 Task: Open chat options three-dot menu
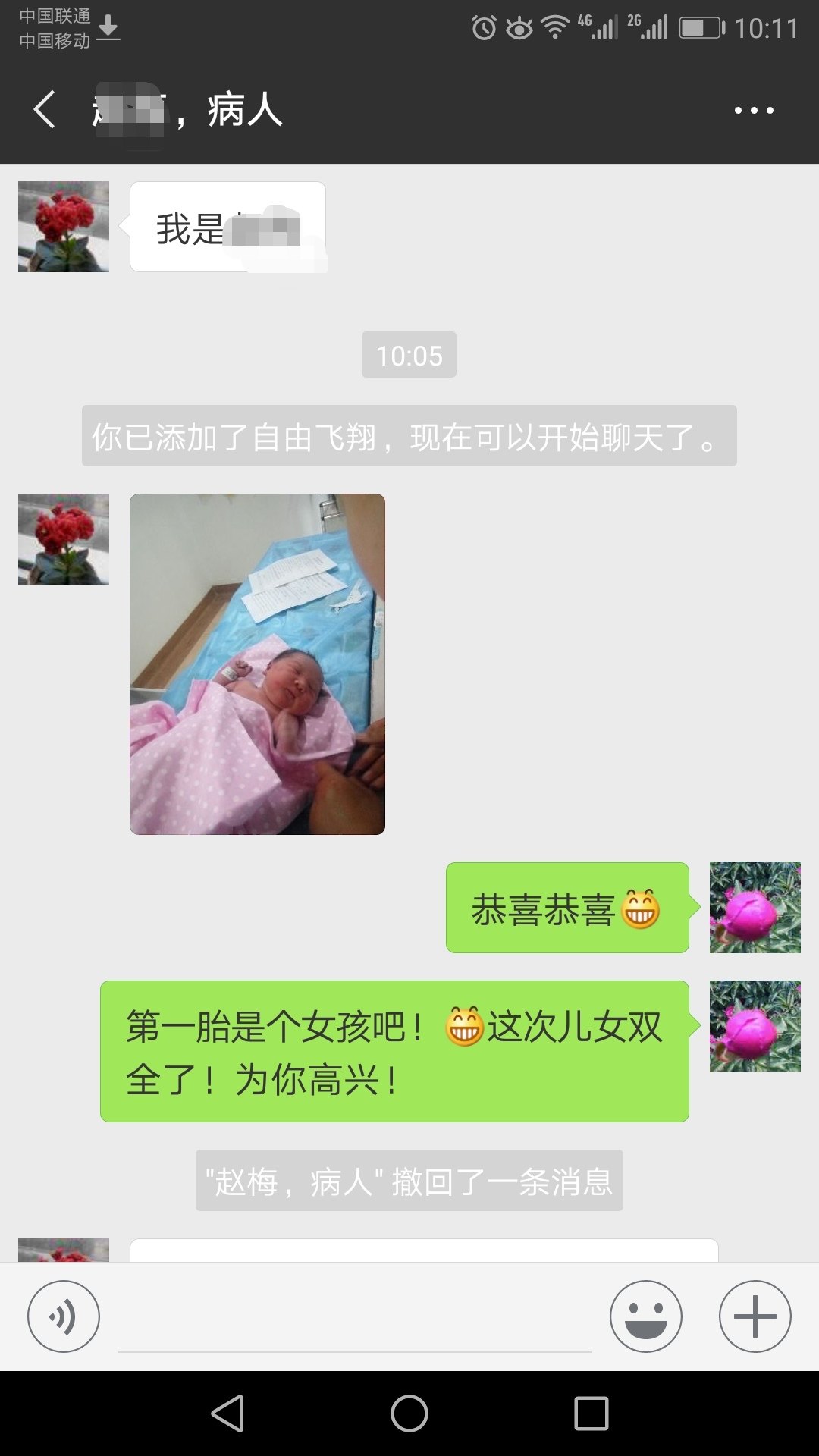coord(754,111)
